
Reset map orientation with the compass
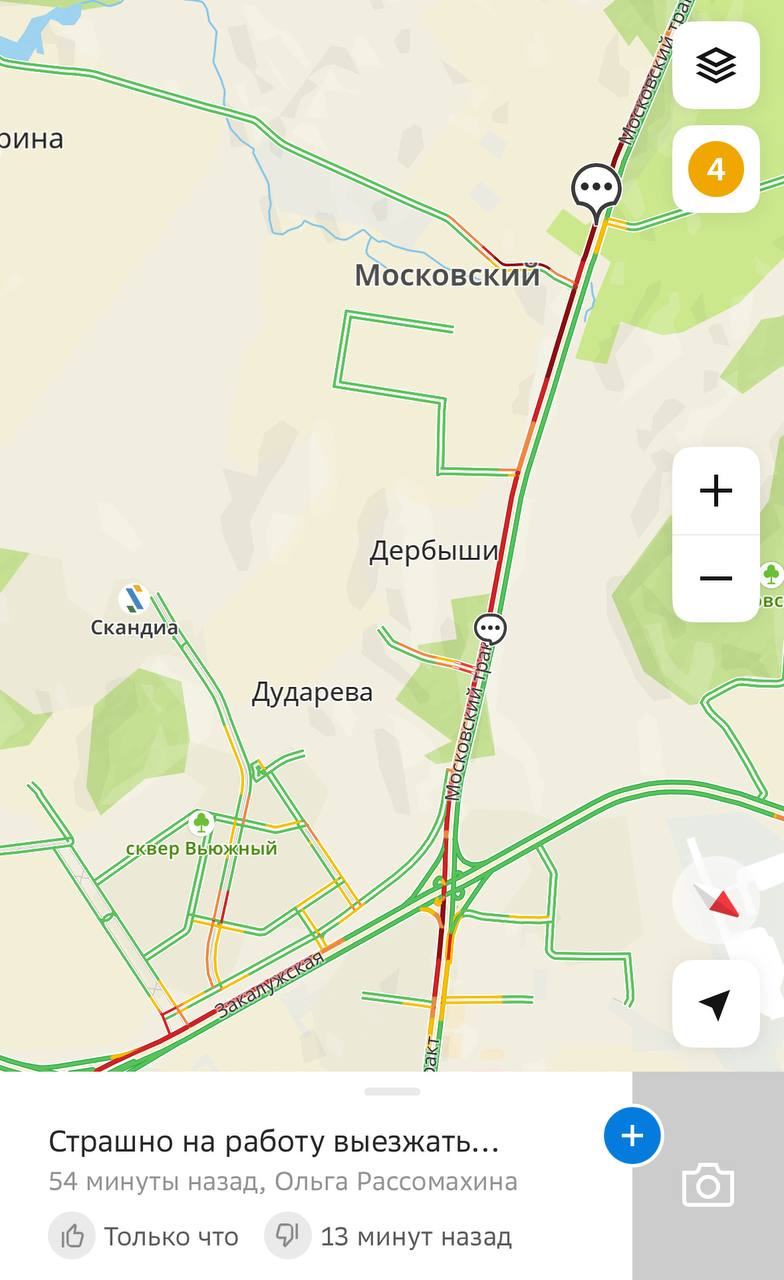(716, 901)
